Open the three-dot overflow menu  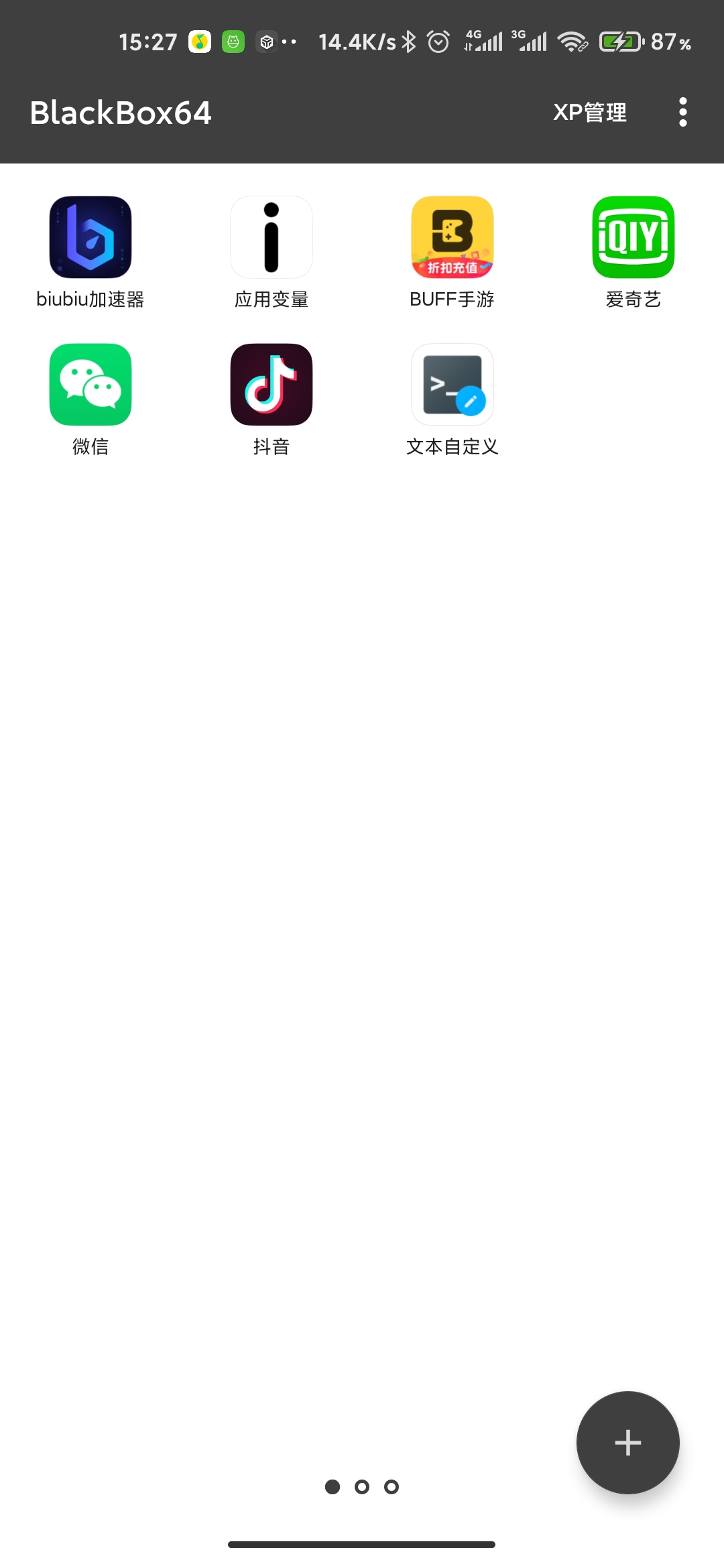click(x=682, y=112)
